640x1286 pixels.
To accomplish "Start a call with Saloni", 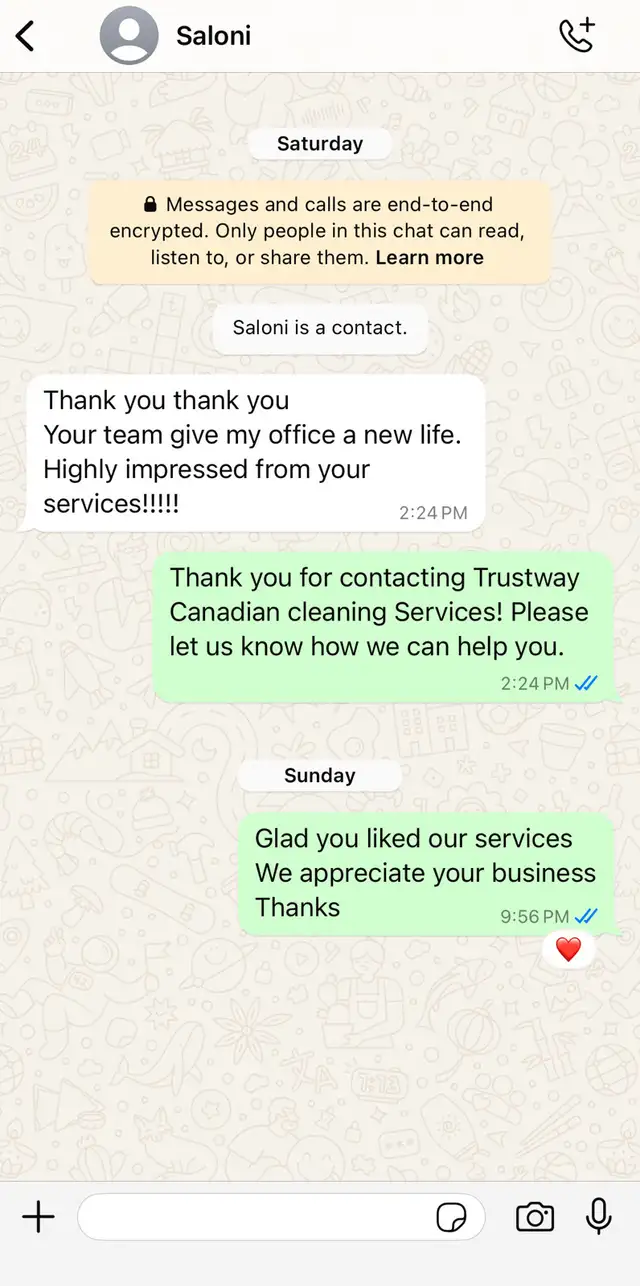I will (x=577, y=35).
